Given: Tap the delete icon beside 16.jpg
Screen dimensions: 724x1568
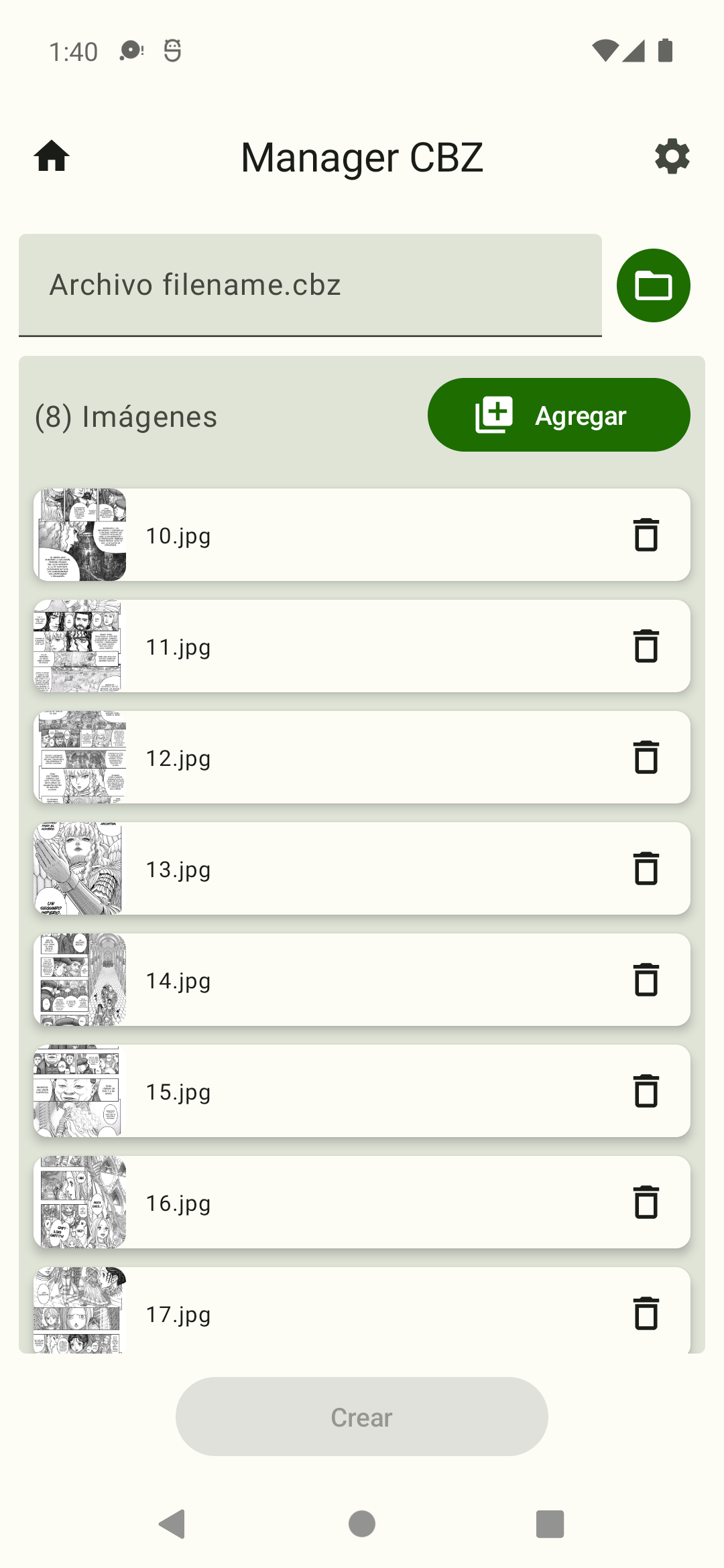Looking at the screenshot, I should click(x=646, y=1202).
